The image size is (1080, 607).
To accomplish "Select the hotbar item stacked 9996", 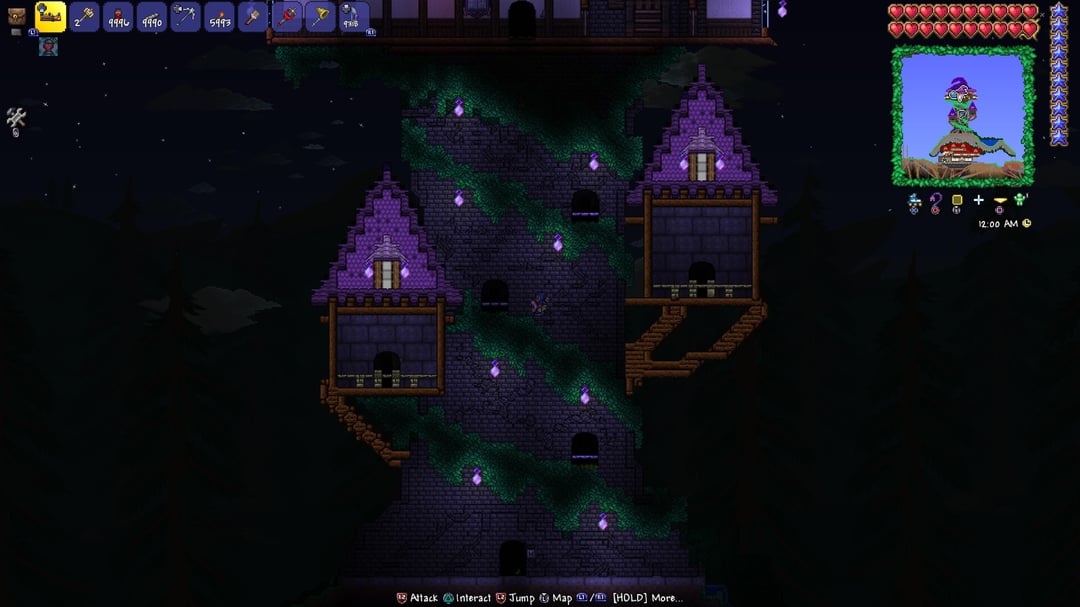I will tap(118, 17).
